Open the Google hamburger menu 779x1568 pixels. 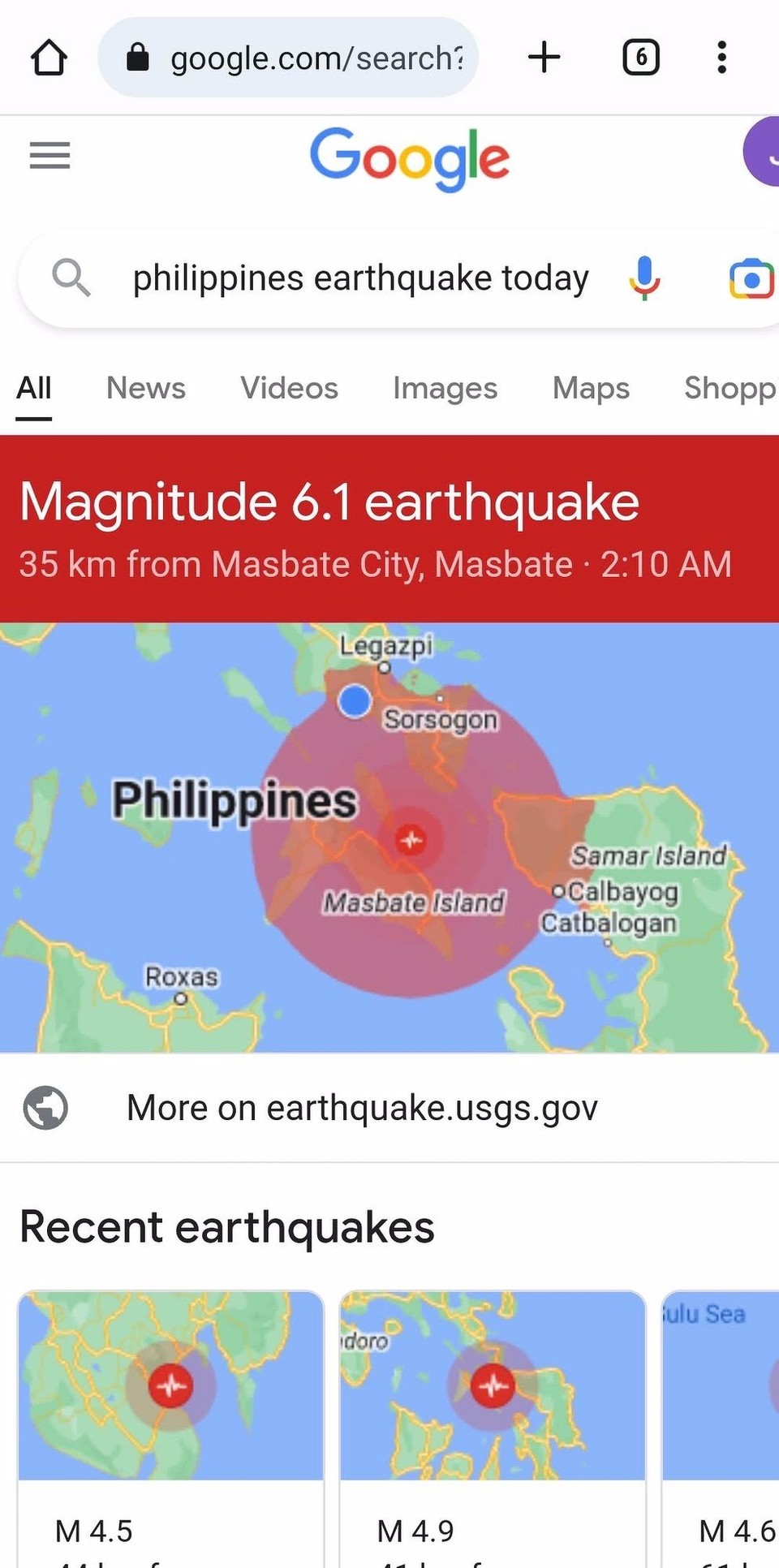[49, 155]
